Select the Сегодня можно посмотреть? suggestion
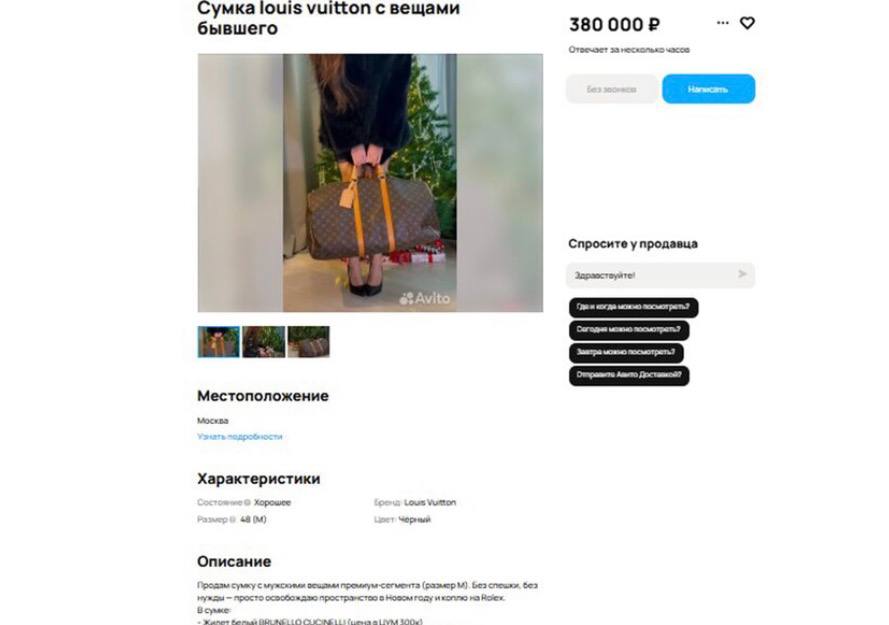Image resolution: width=889 pixels, height=625 pixels. click(x=629, y=330)
